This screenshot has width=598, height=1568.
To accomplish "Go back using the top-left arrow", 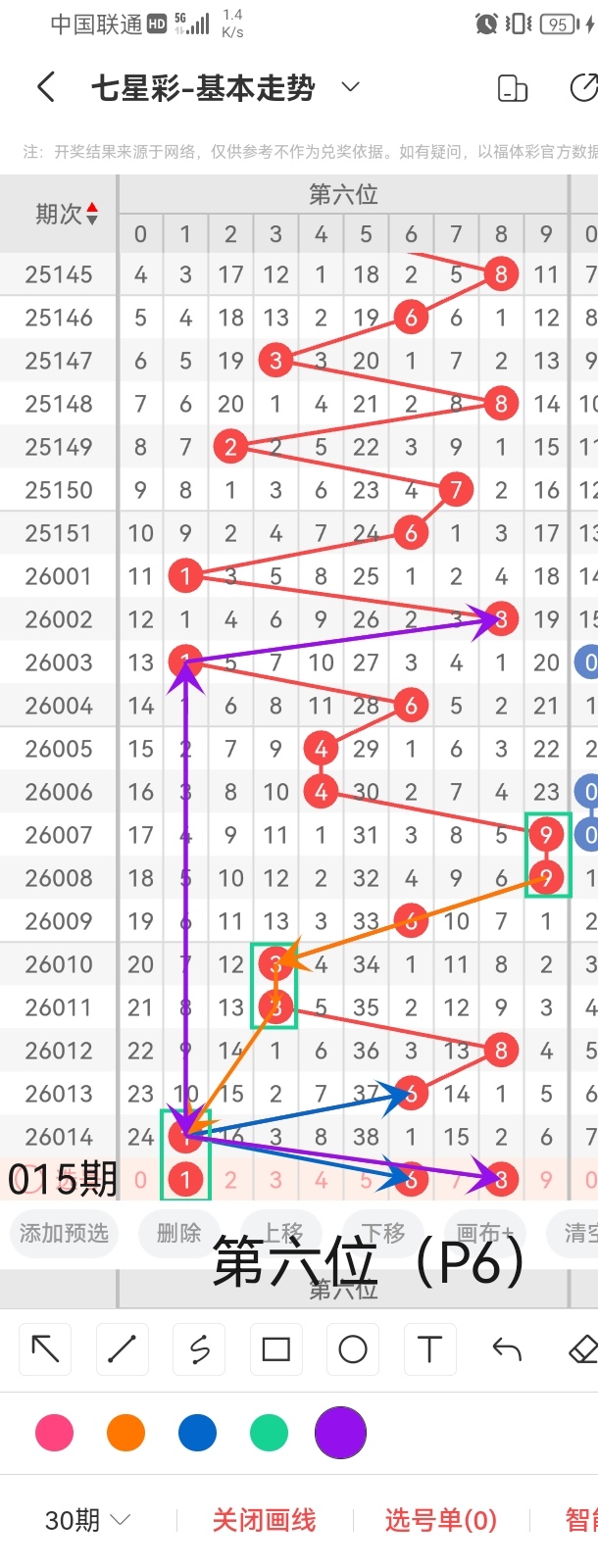I will pyautogui.click(x=45, y=87).
